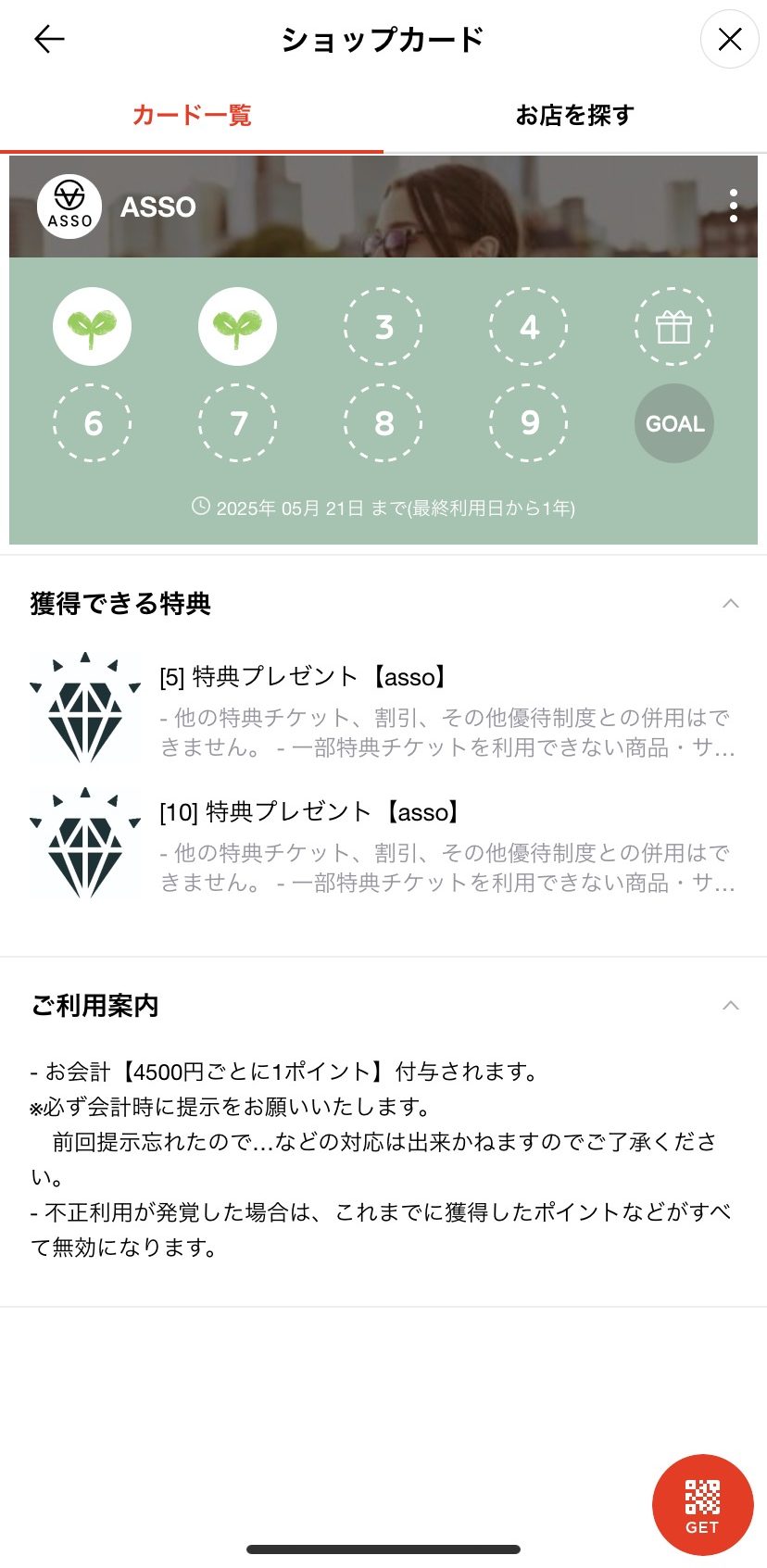Viewport: 767px width, 1568px height.
Task: Collapse the ご利用案内 section
Action: click(x=730, y=1006)
